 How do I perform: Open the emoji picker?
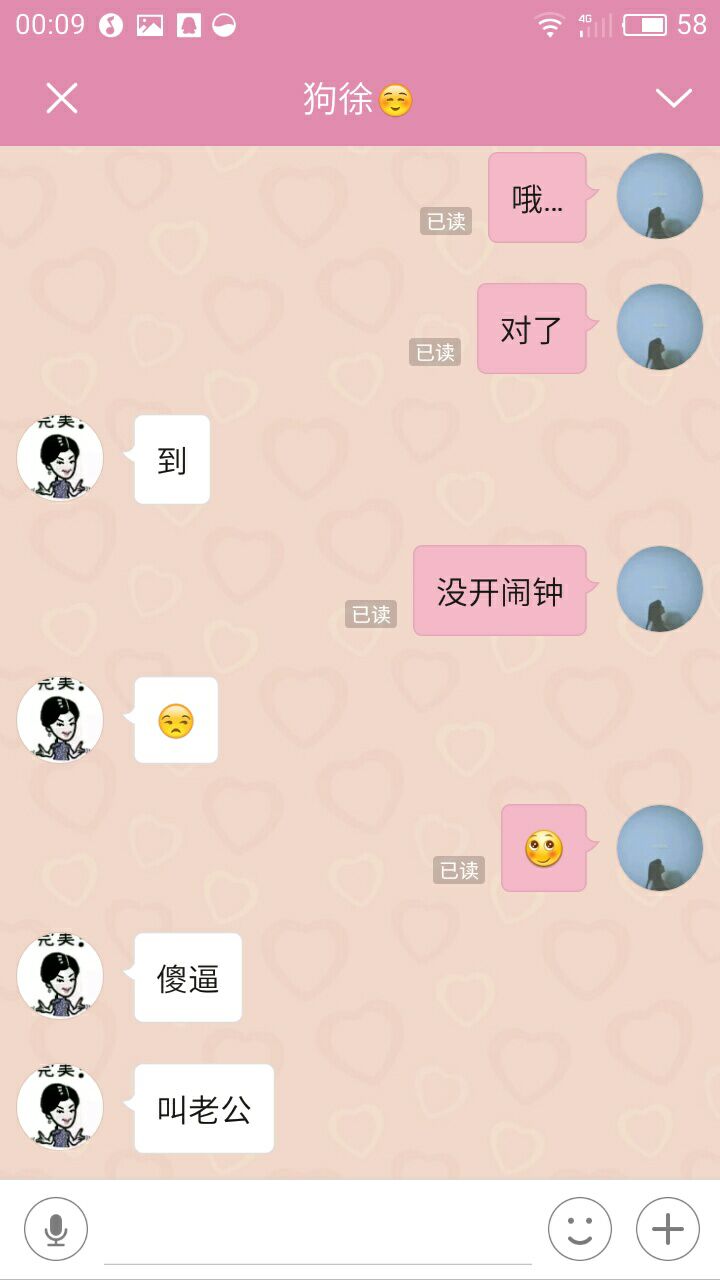point(579,1229)
